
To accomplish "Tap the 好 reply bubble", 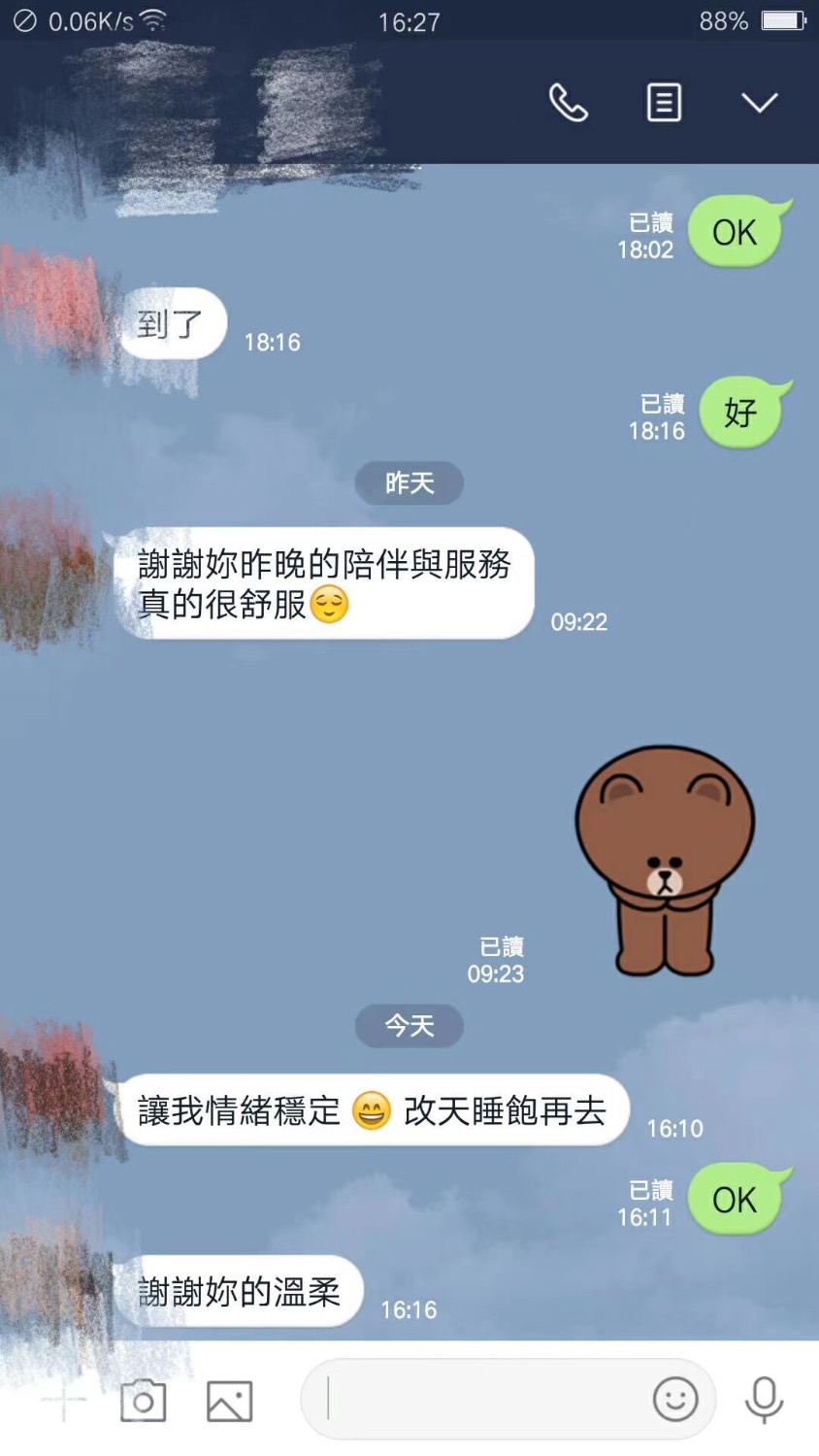I will point(740,413).
